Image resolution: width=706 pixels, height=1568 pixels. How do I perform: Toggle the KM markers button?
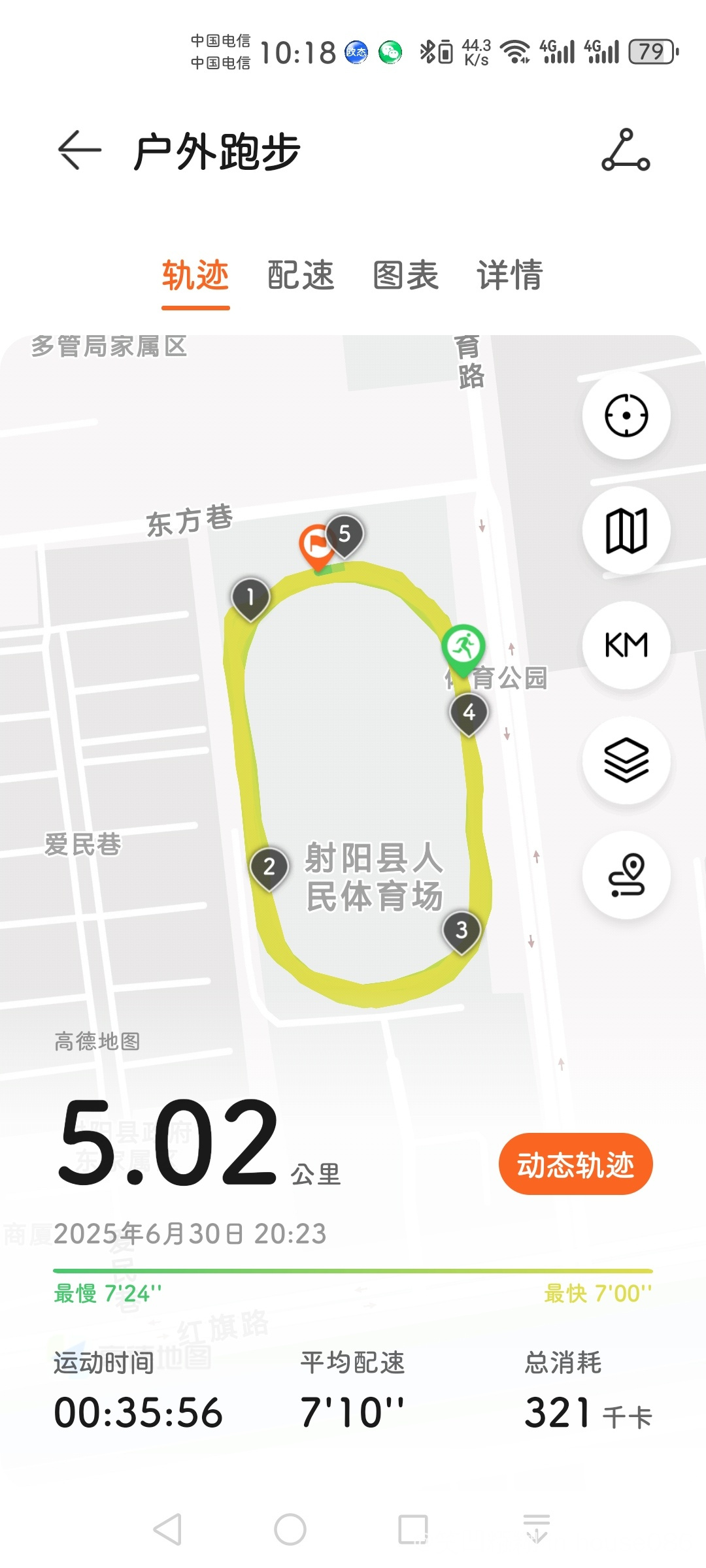626,645
